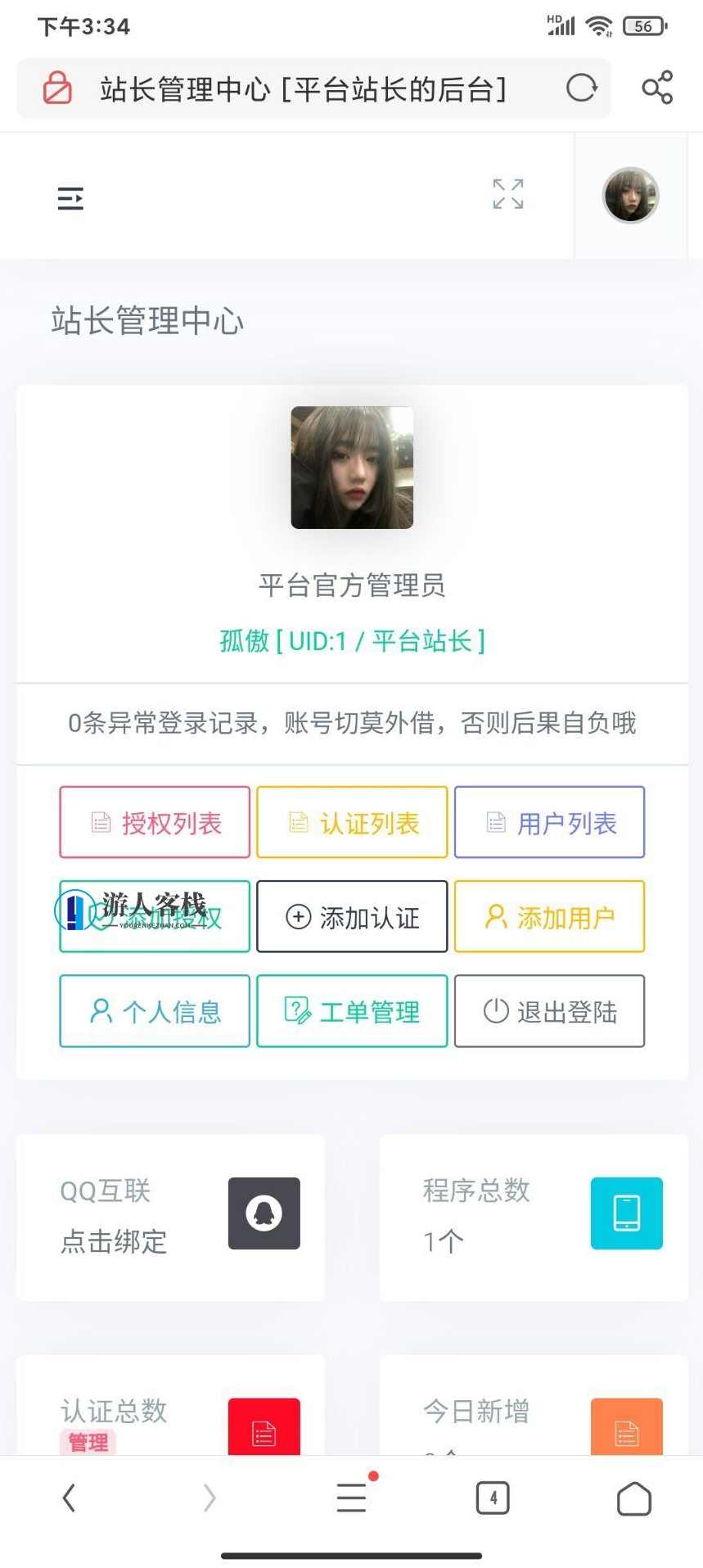Tap 添加用户 to add a user
703x1568 pixels.
tap(549, 917)
